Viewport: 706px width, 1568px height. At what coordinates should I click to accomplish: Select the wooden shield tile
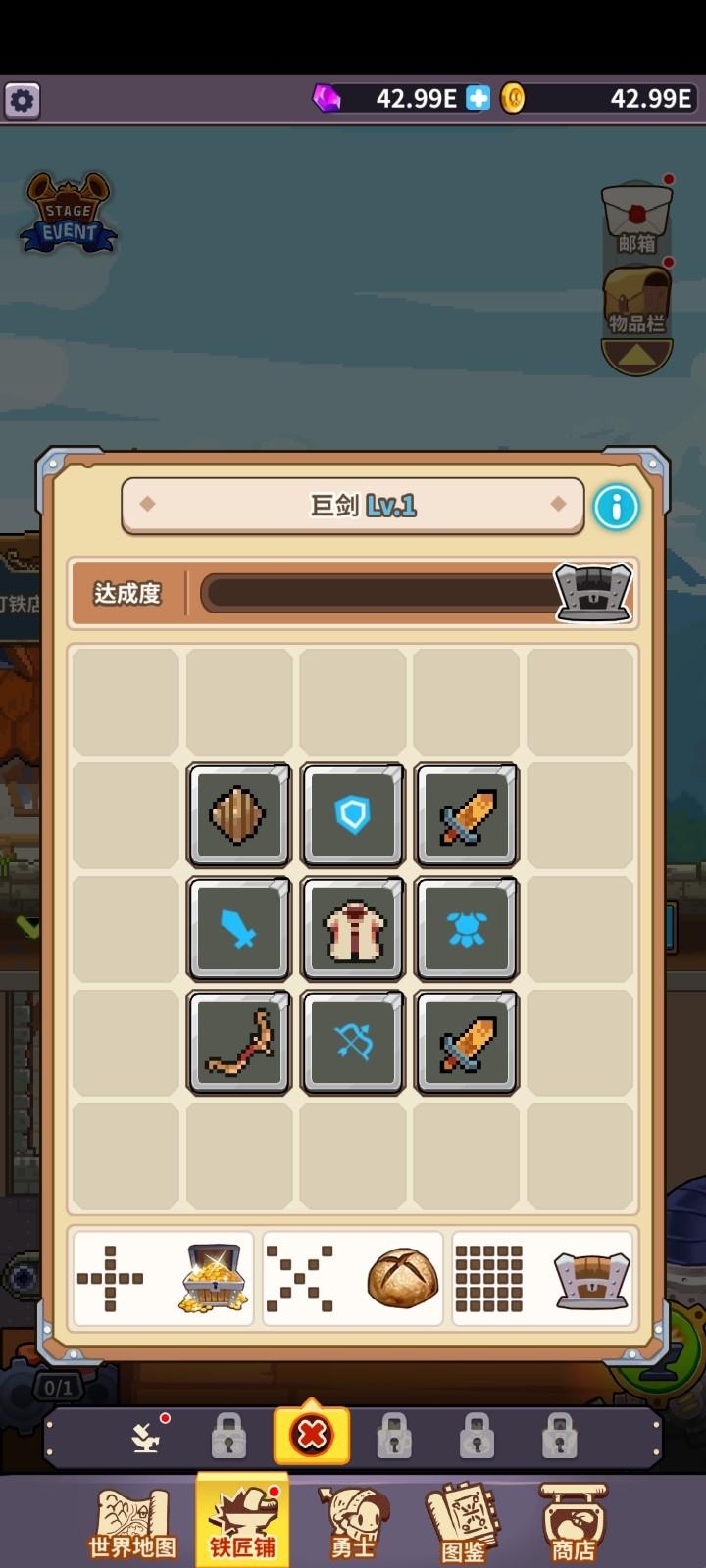pos(239,815)
